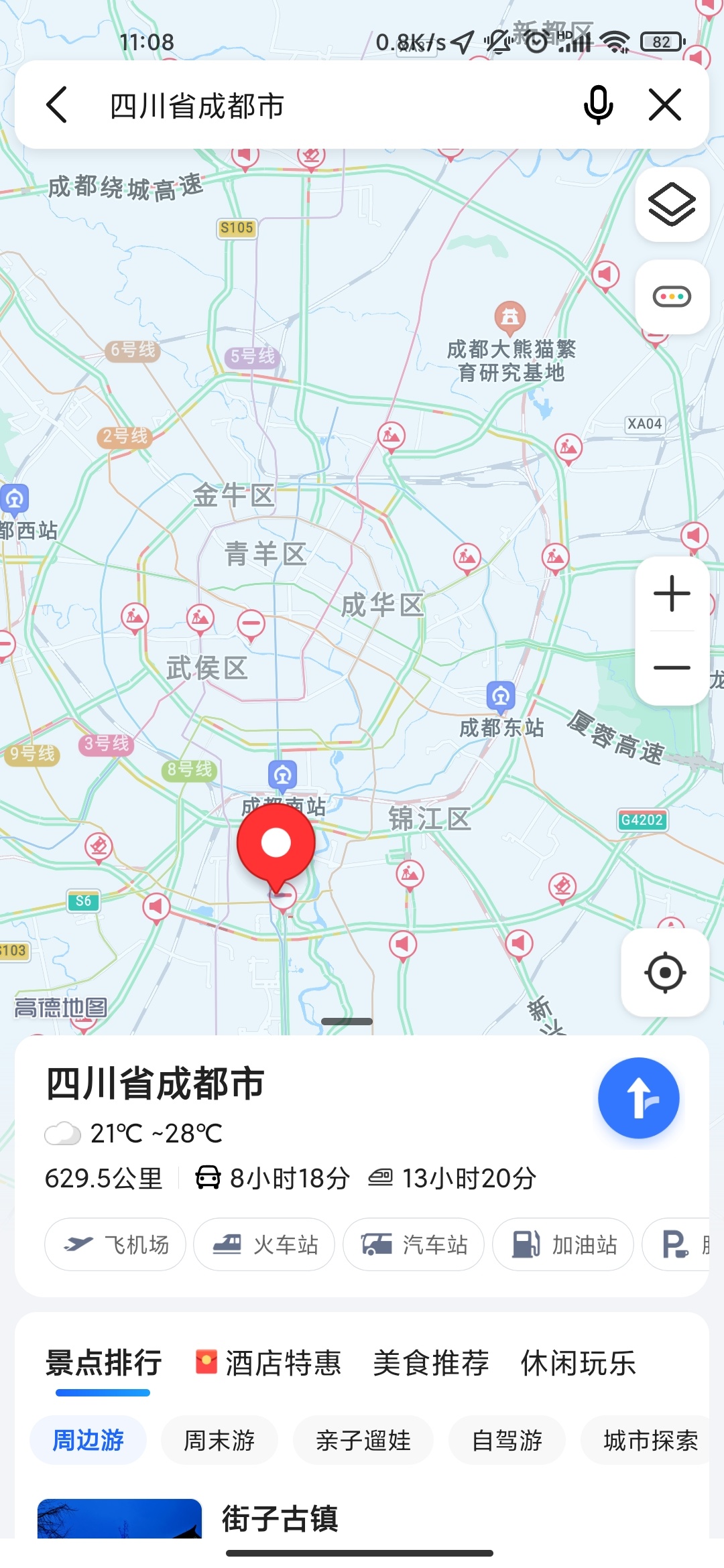The width and height of the screenshot is (724, 1568).
Task: Switch to the 休闲玩乐 tab
Action: tap(579, 1363)
